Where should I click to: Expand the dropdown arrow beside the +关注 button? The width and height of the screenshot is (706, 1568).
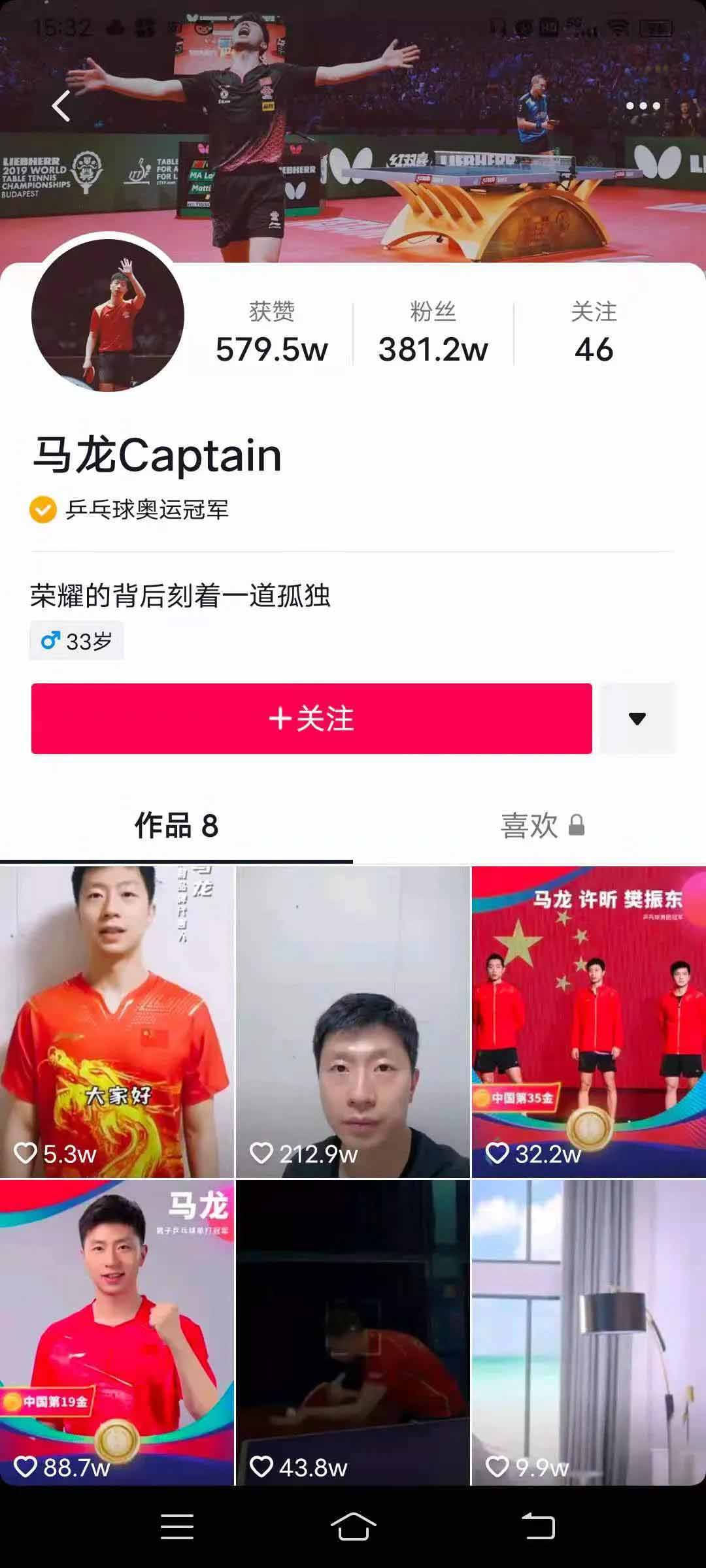click(x=637, y=719)
